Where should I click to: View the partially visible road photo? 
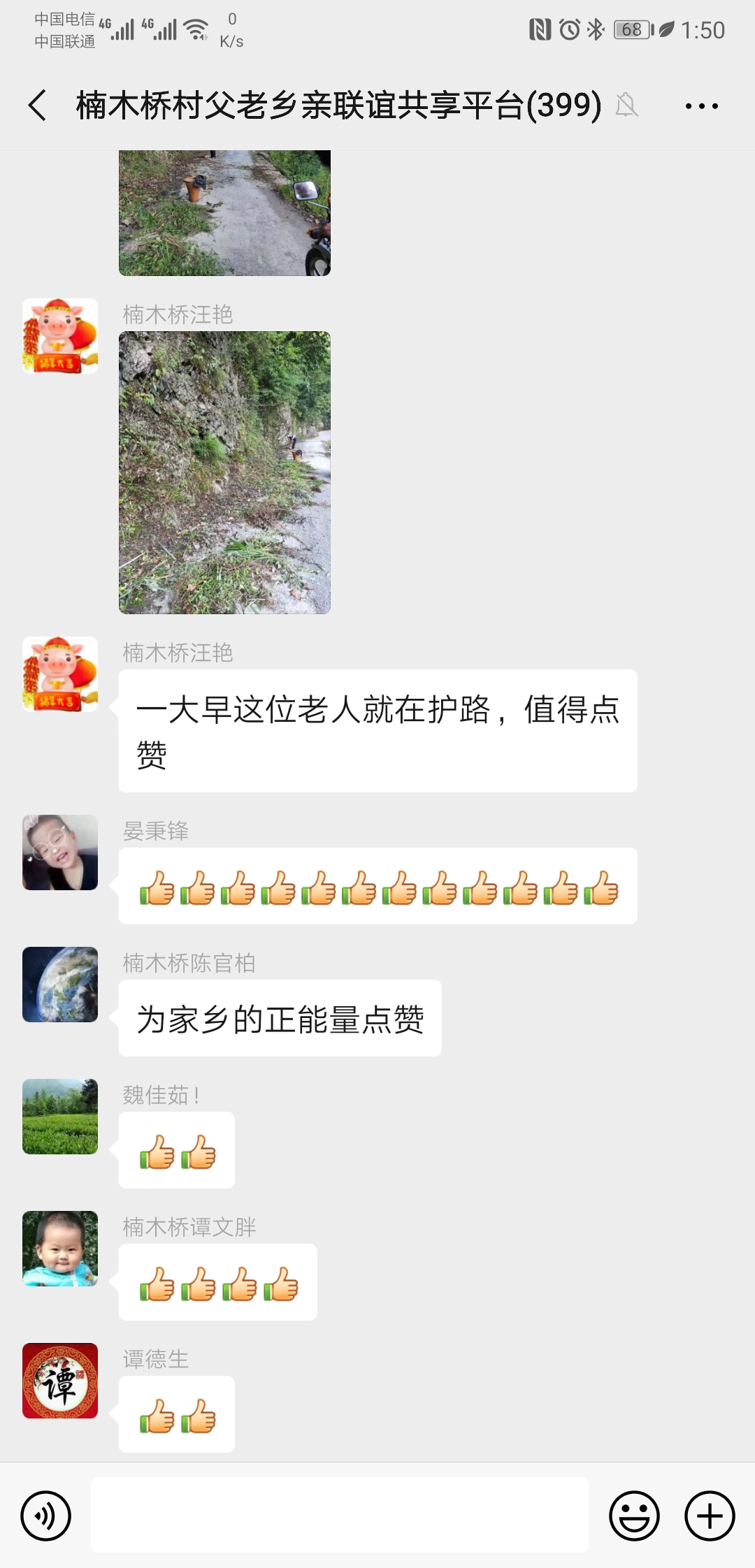(224, 212)
